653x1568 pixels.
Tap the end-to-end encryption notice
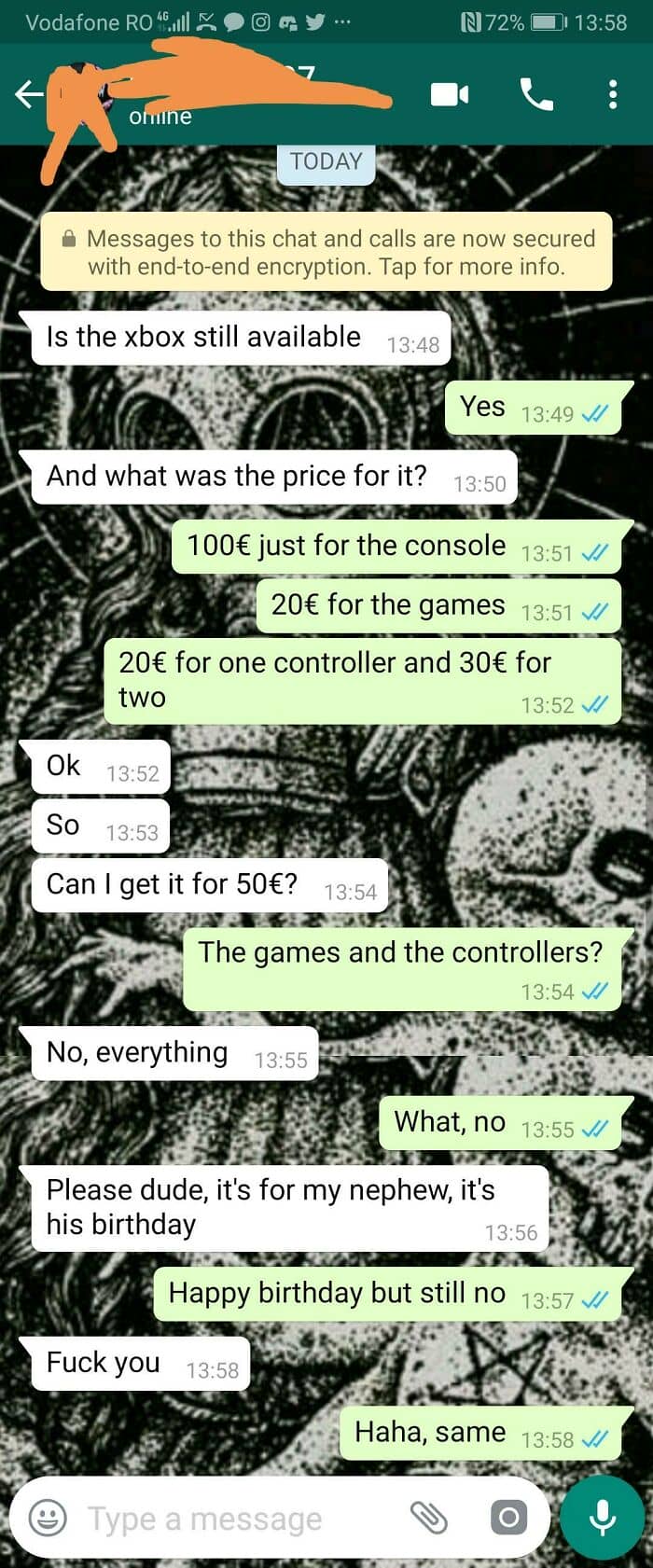pos(326,252)
